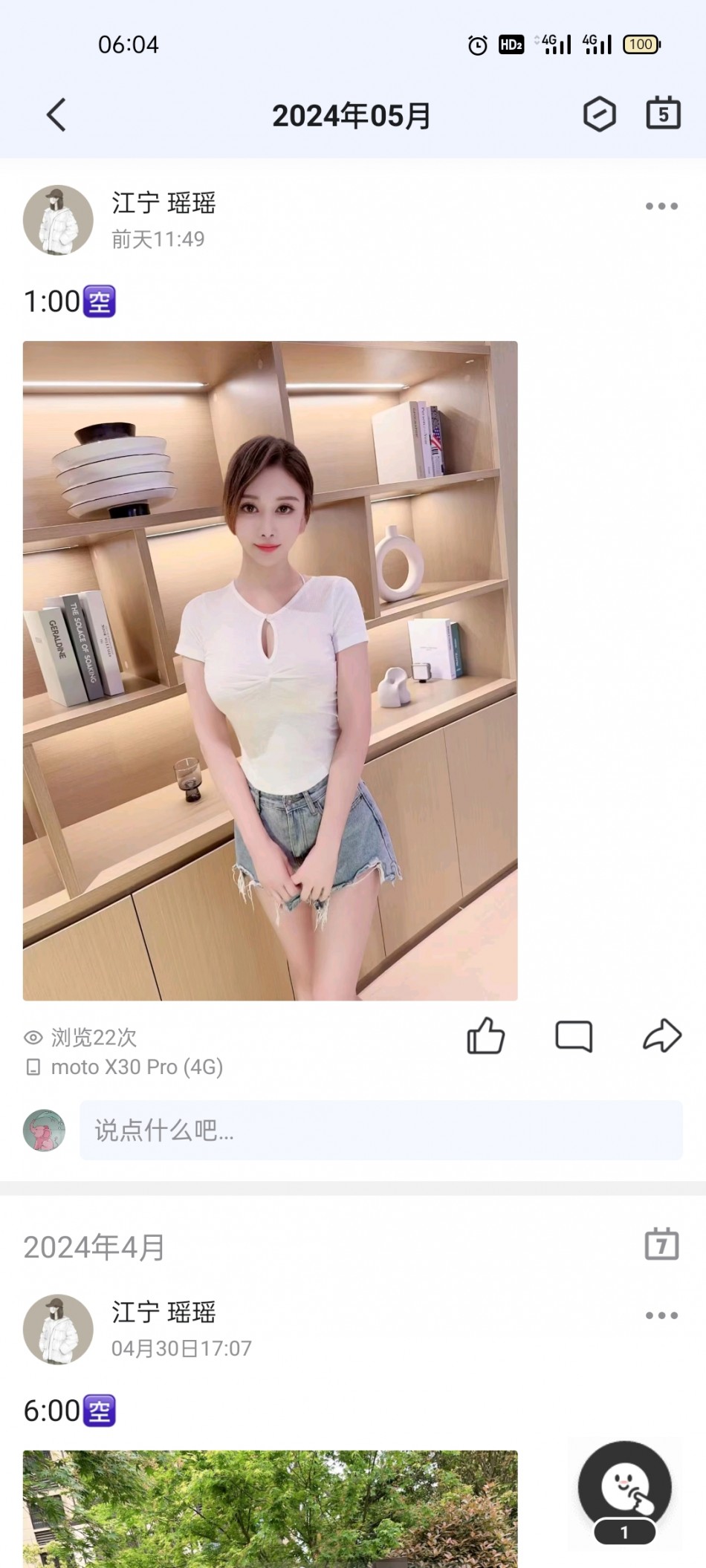Screen dimensions: 706x1568
Task: Open more options for the 04月30日 post
Action: click(661, 1315)
